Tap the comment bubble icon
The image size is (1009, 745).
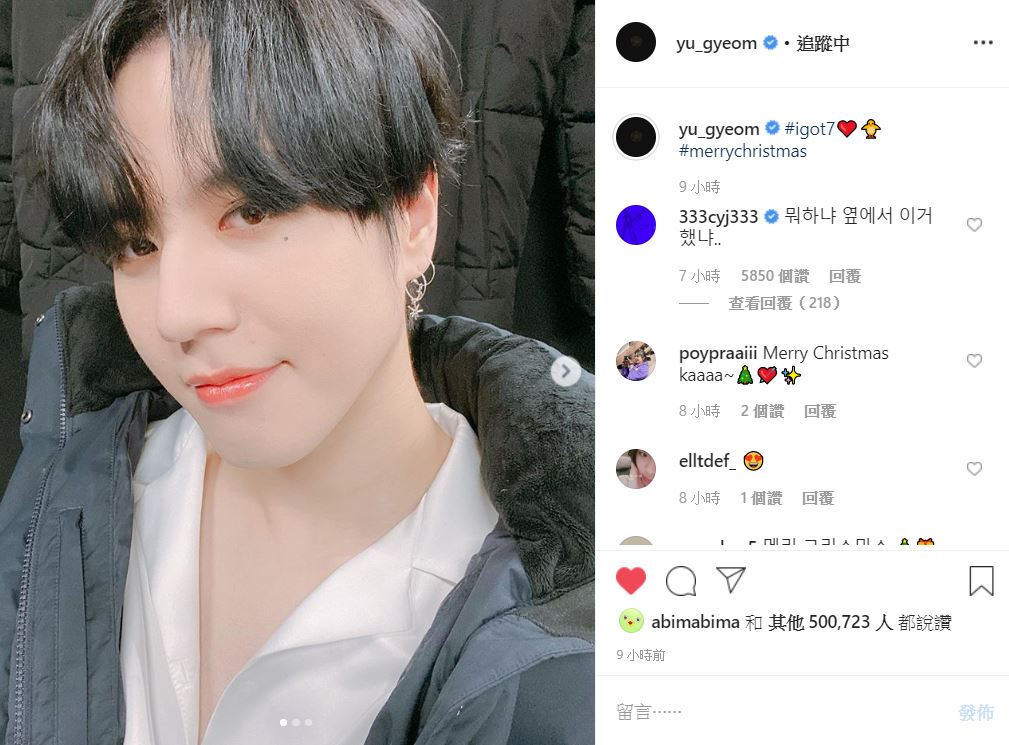[x=681, y=580]
